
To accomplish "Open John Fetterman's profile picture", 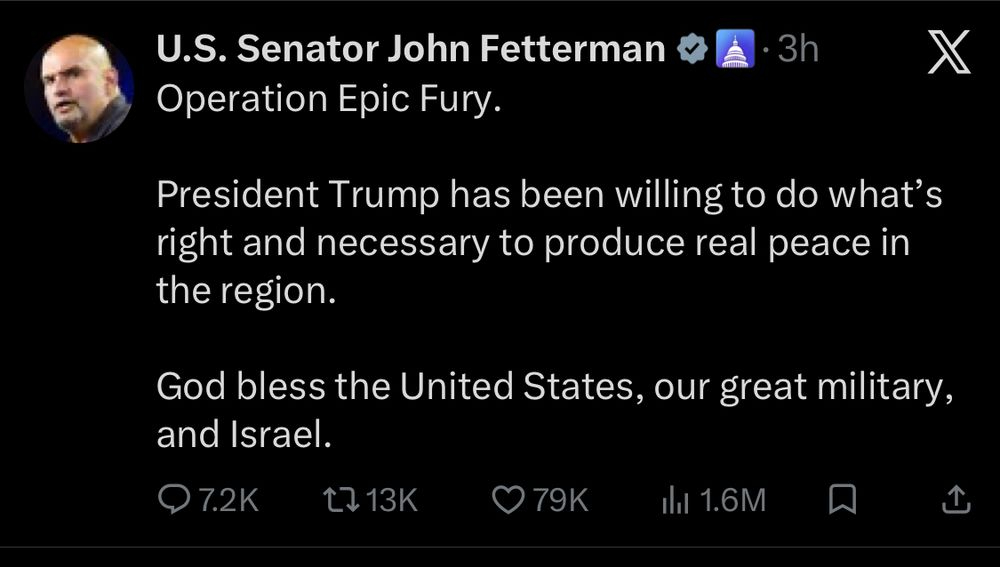I will point(79,89).
